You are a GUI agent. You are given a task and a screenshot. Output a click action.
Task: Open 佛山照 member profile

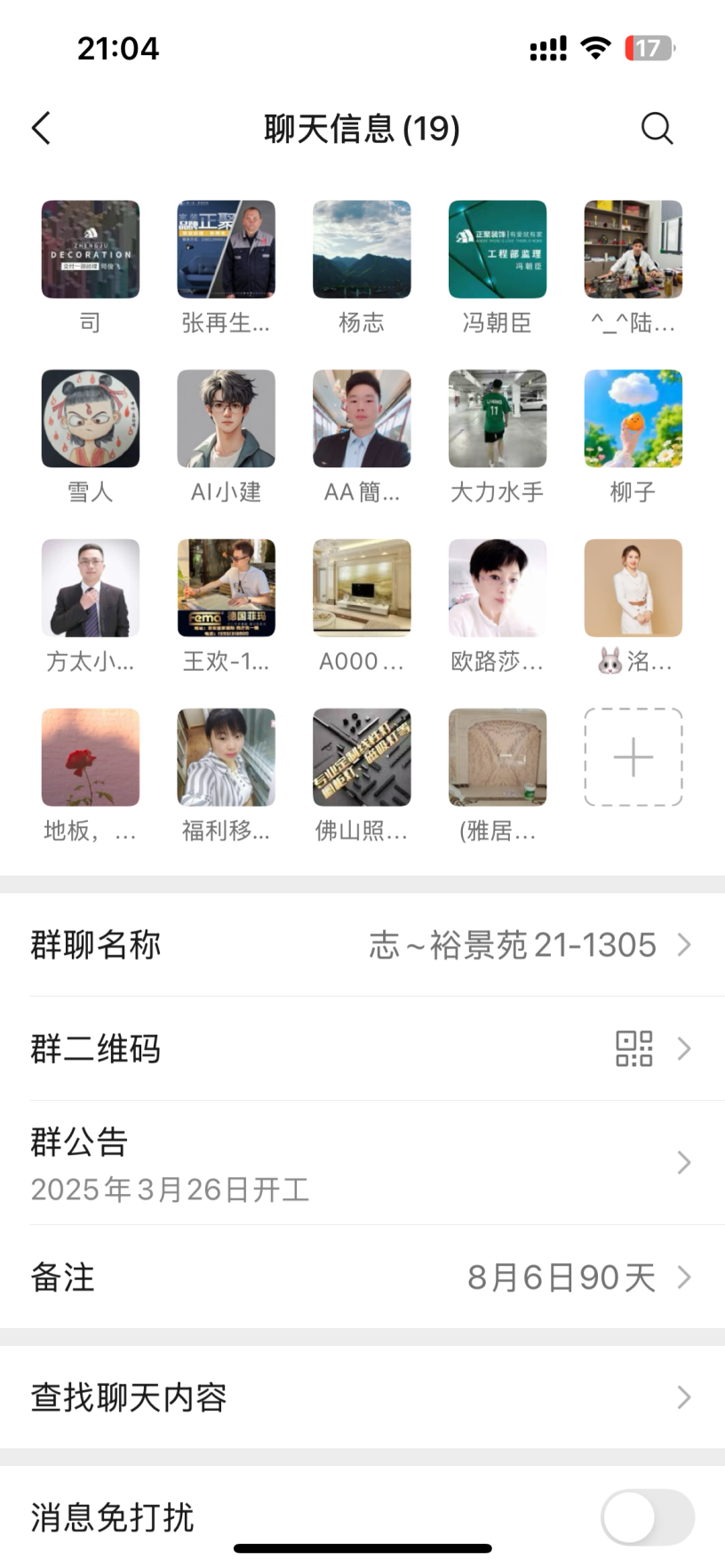(362, 757)
